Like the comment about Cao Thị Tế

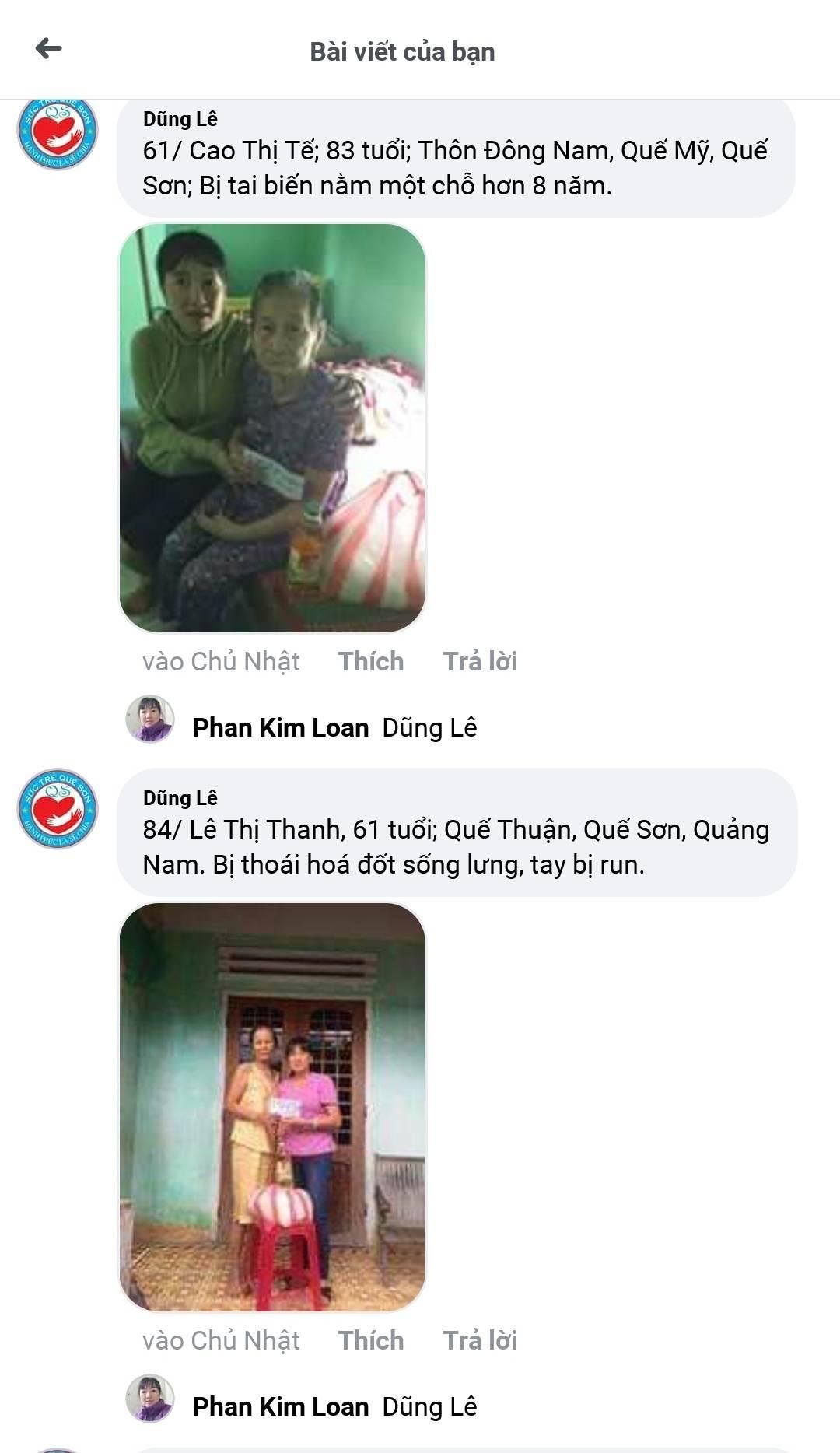tap(371, 661)
